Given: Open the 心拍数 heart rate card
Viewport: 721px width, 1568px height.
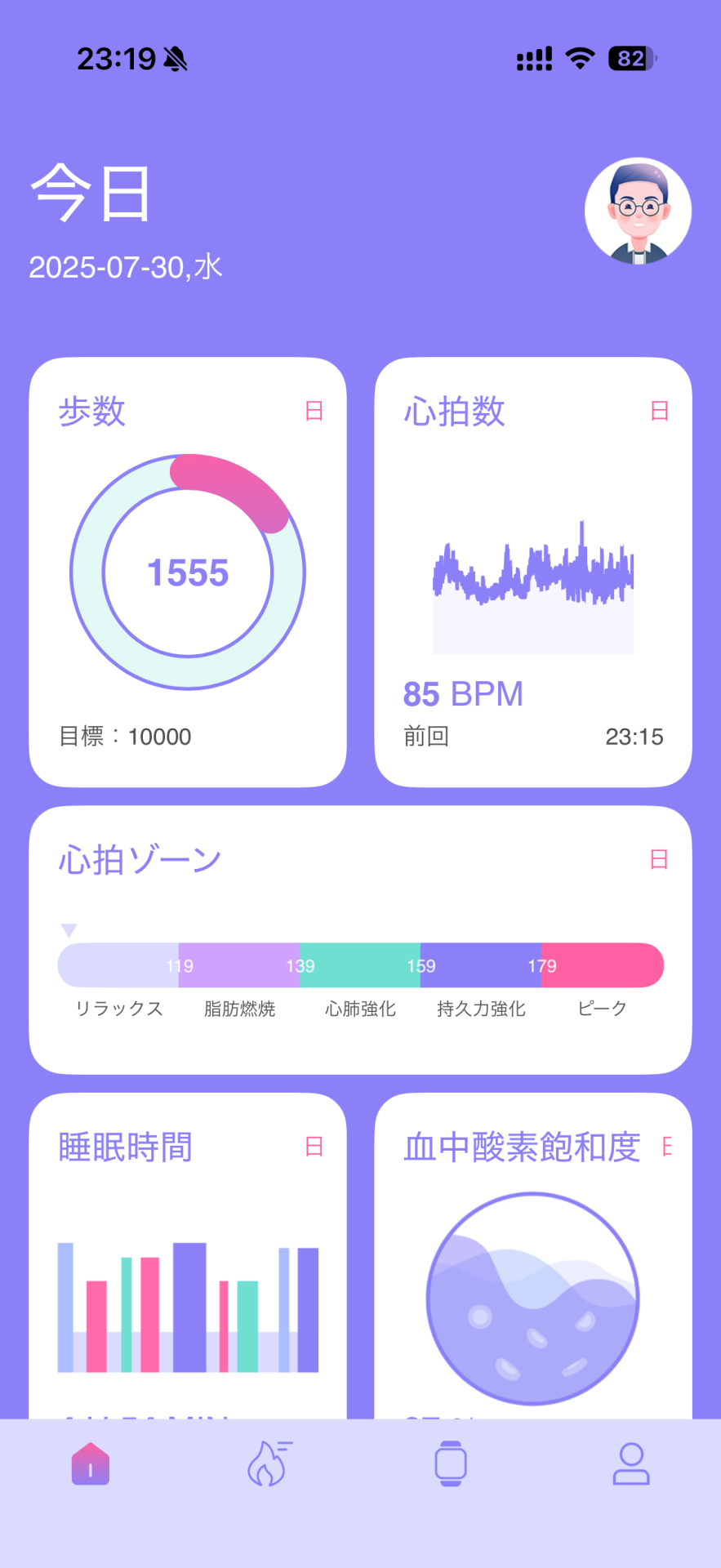Looking at the screenshot, I should click(532, 572).
